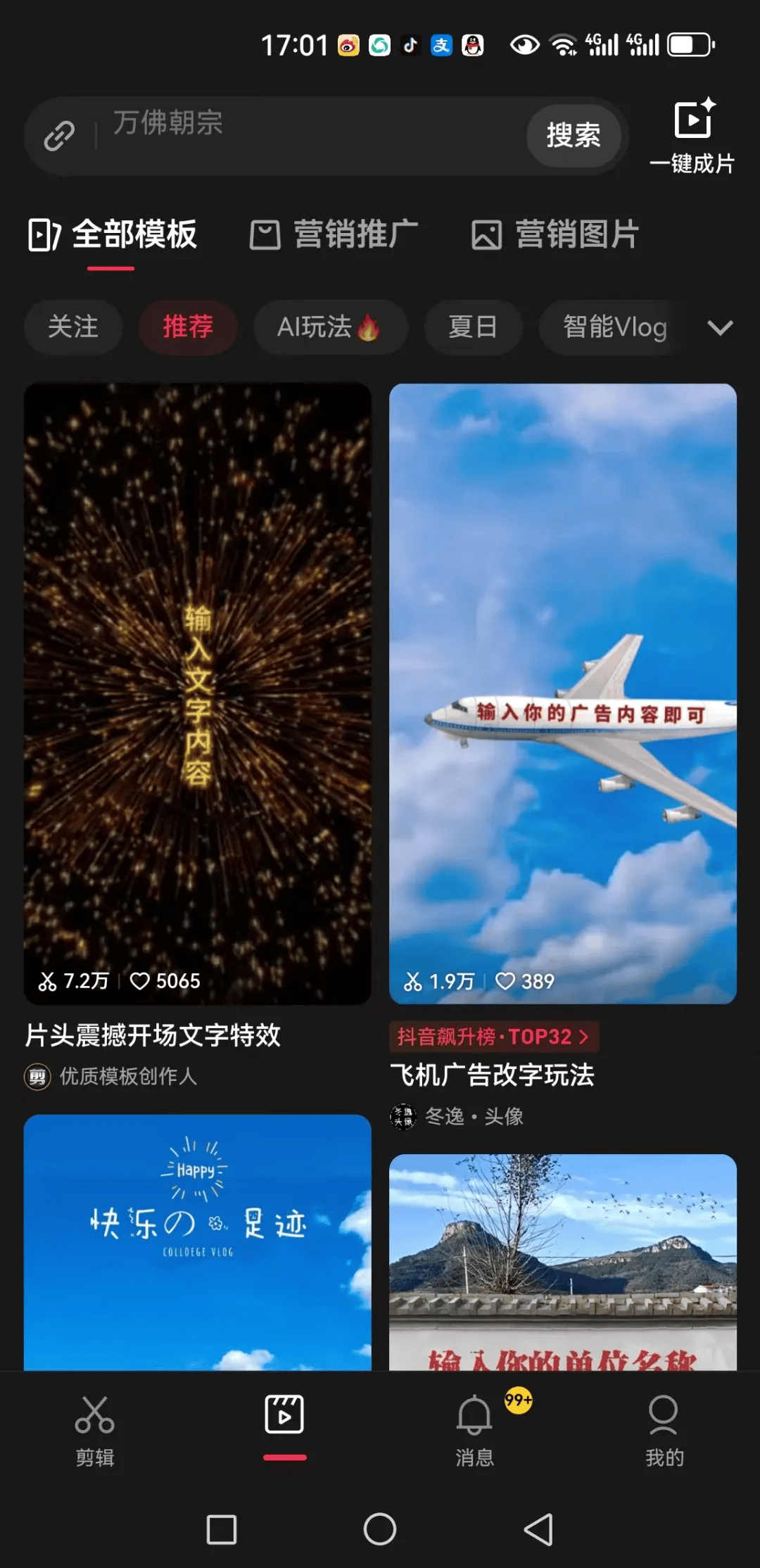Open the 抖音飙升榜 TOP32 ranking link
Image resolution: width=760 pixels, height=1568 pixels.
pos(493,1037)
